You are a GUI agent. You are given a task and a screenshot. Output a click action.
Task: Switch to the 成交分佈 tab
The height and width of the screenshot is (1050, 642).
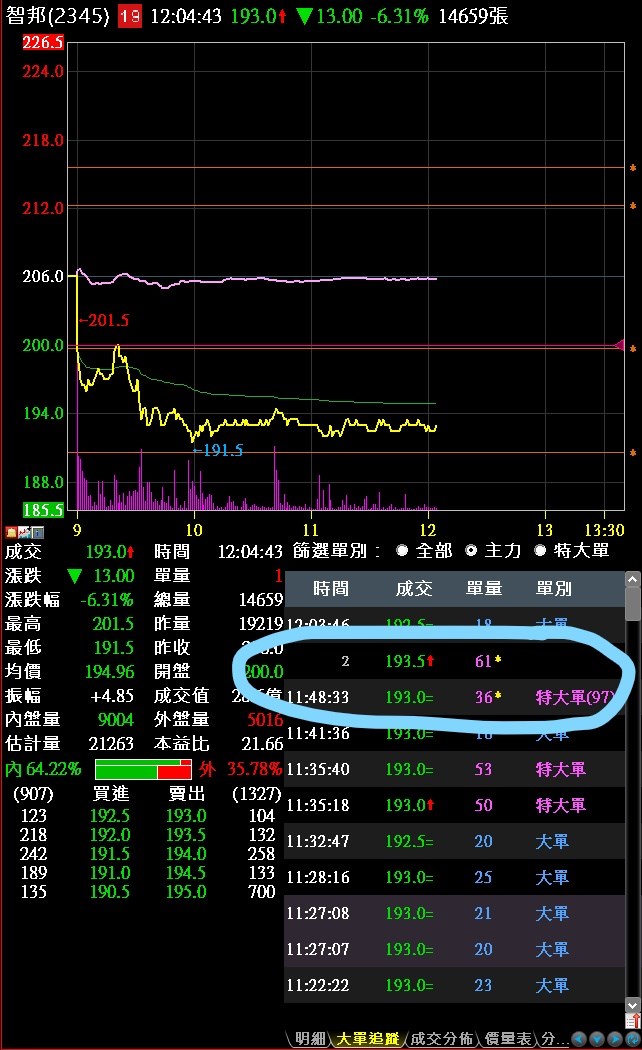(x=441, y=1039)
